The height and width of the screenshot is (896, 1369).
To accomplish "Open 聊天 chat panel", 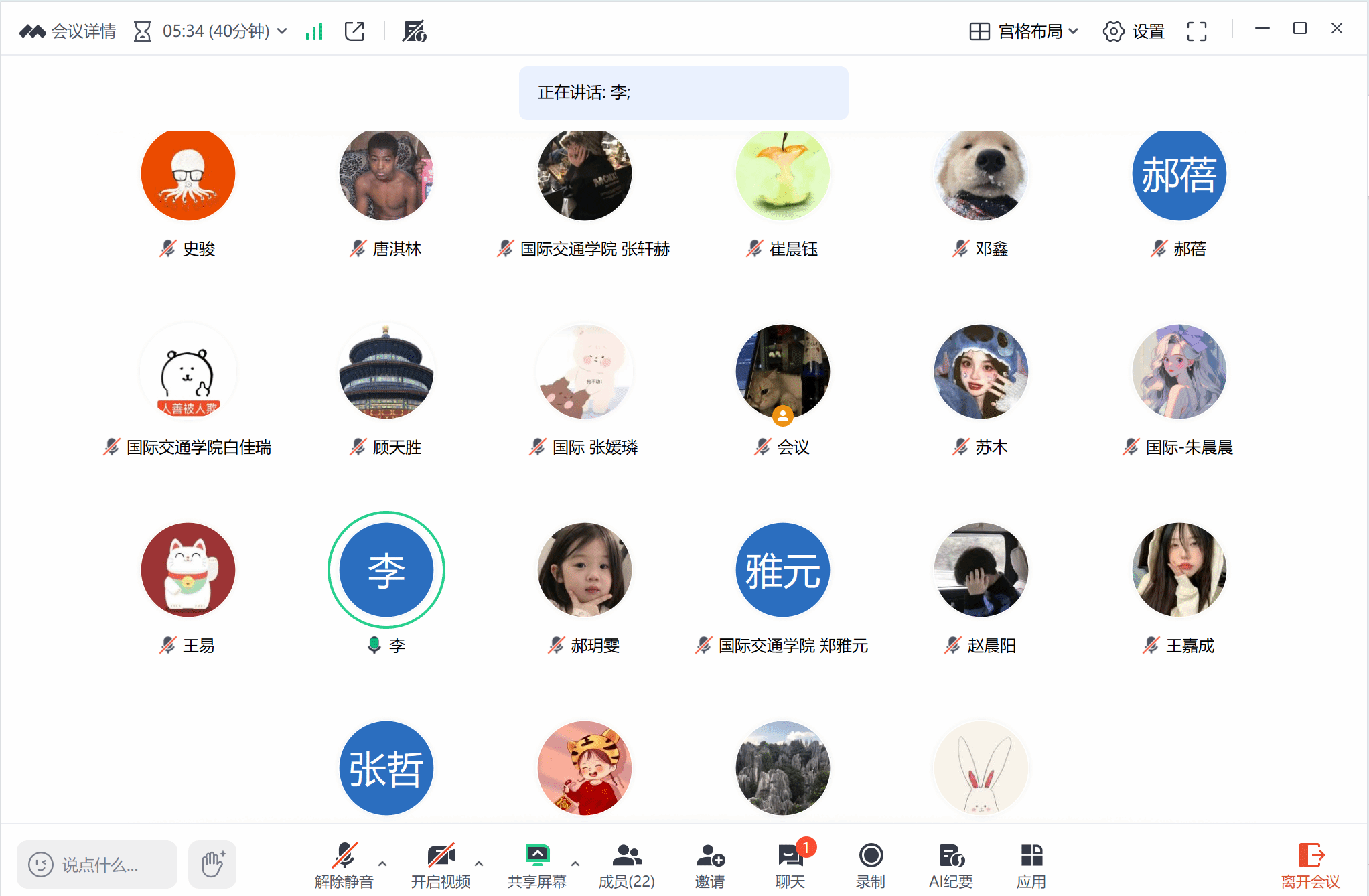I will 790,865.
